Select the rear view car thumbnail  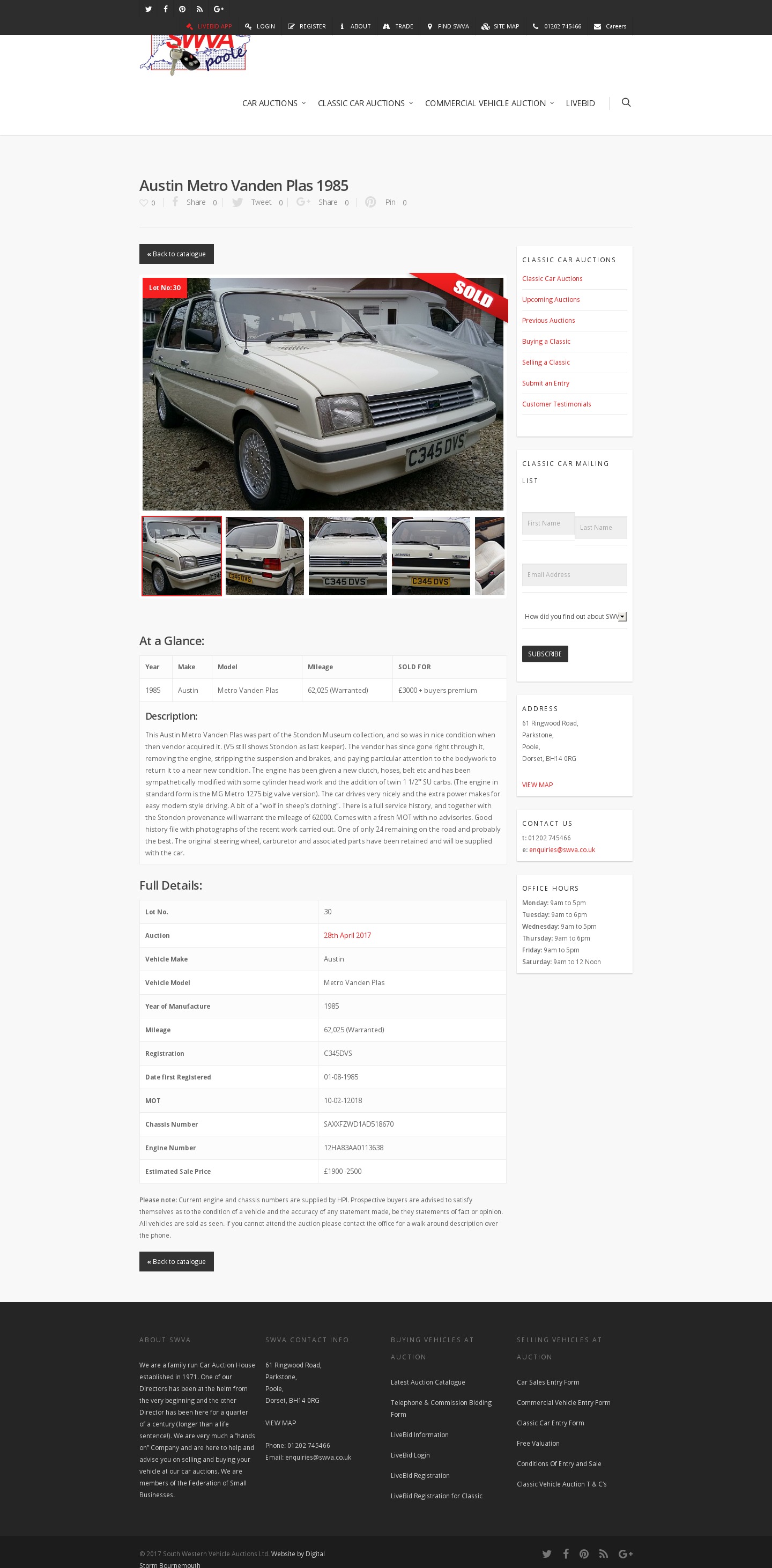(430, 556)
